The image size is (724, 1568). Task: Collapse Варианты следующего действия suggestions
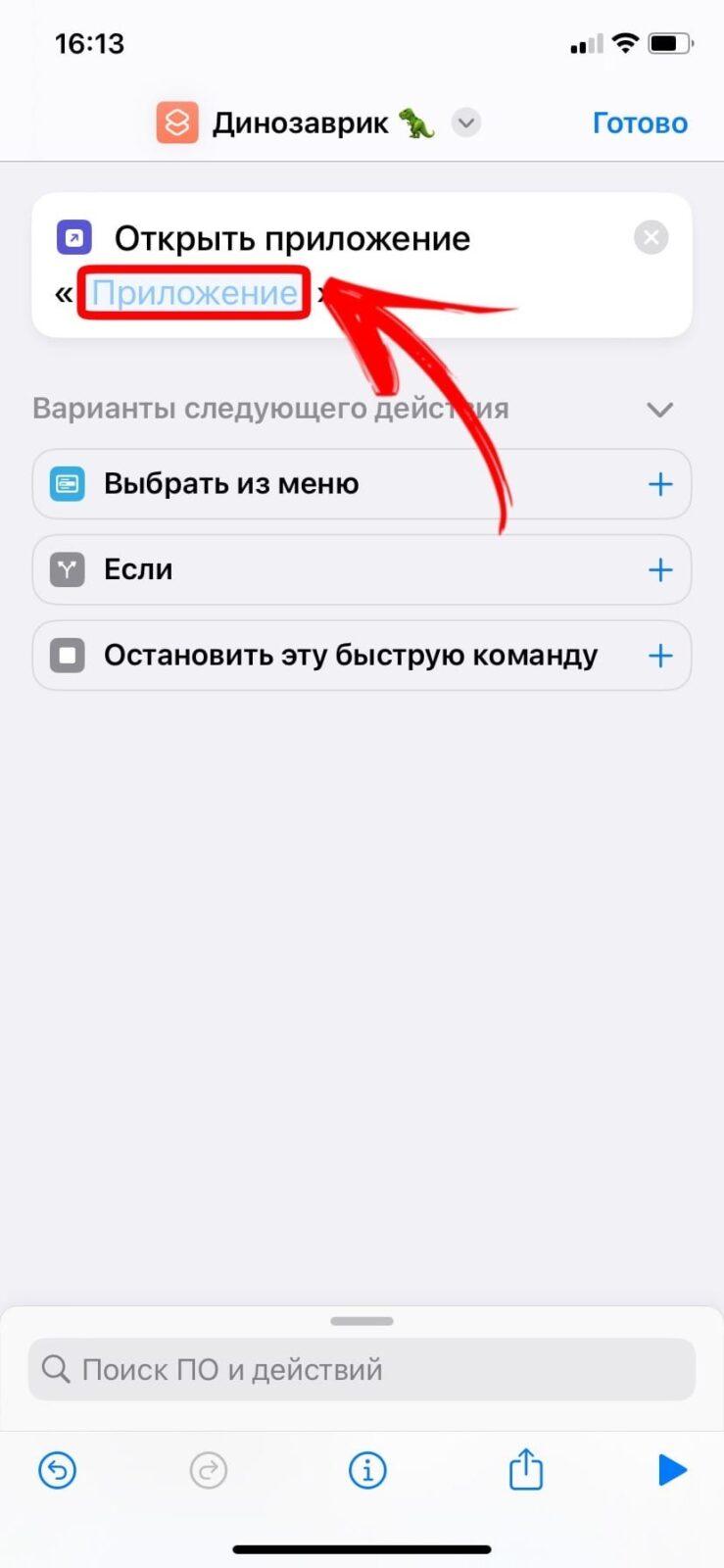660,410
